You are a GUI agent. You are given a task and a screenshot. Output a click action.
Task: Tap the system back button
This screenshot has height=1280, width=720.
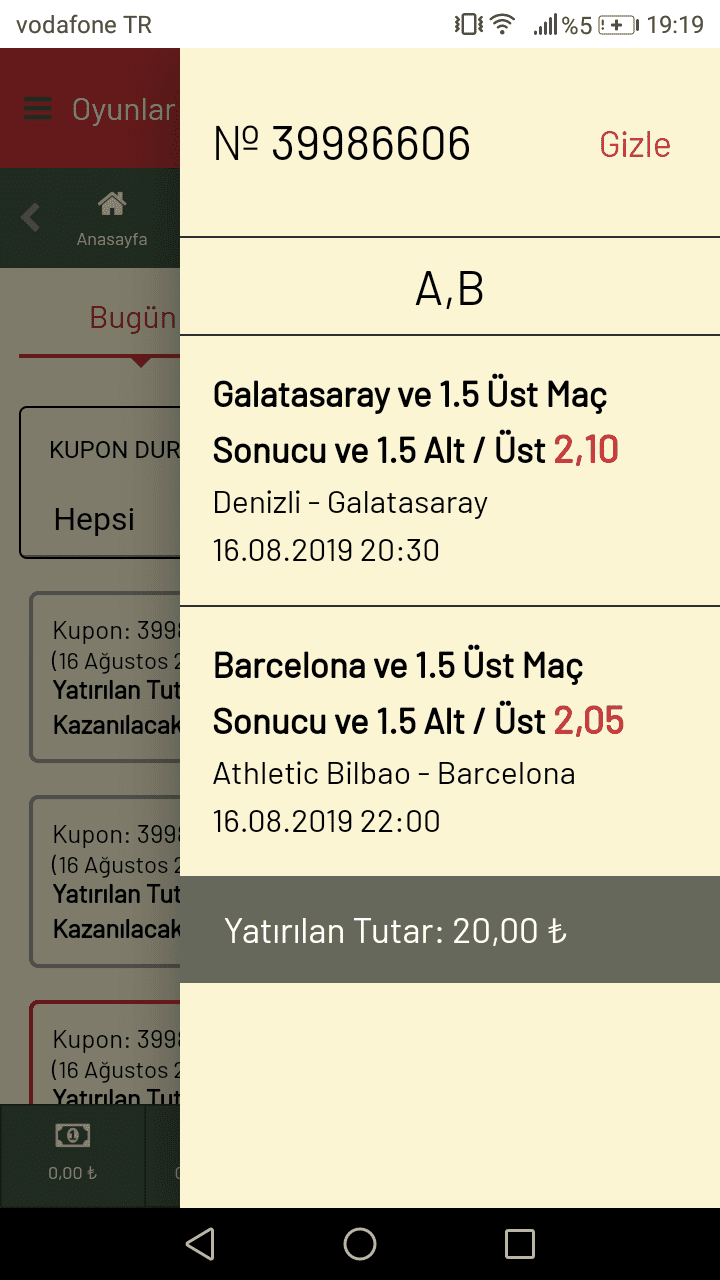click(x=200, y=1244)
